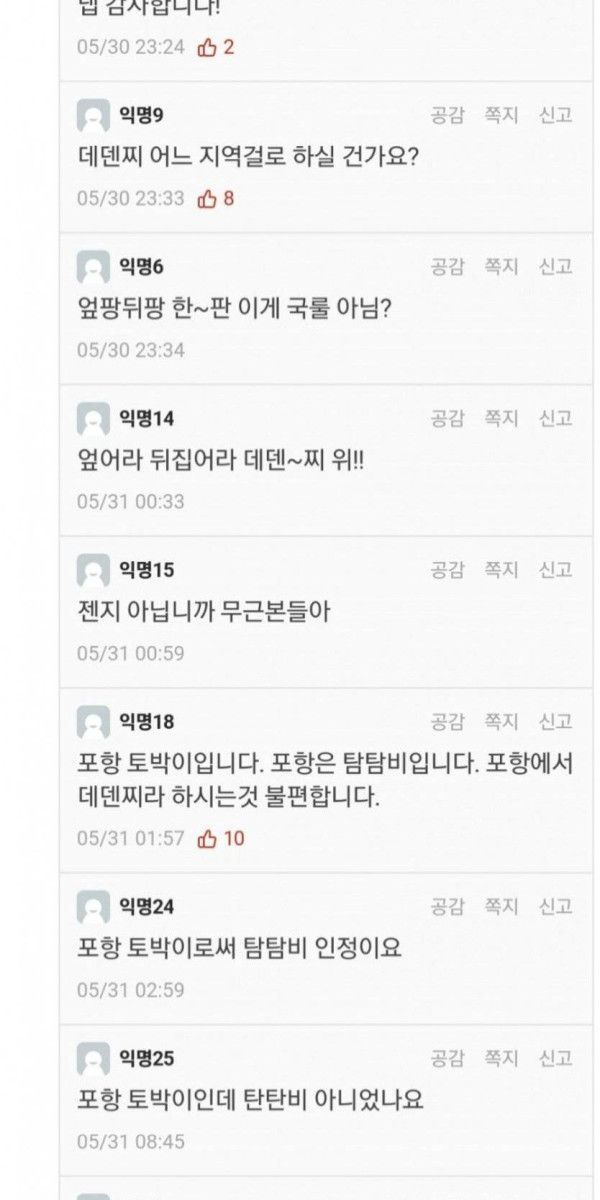The image size is (600, 1200).
Task: Report 익명24's comment with 신고
Action: pyautogui.click(x=555, y=907)
